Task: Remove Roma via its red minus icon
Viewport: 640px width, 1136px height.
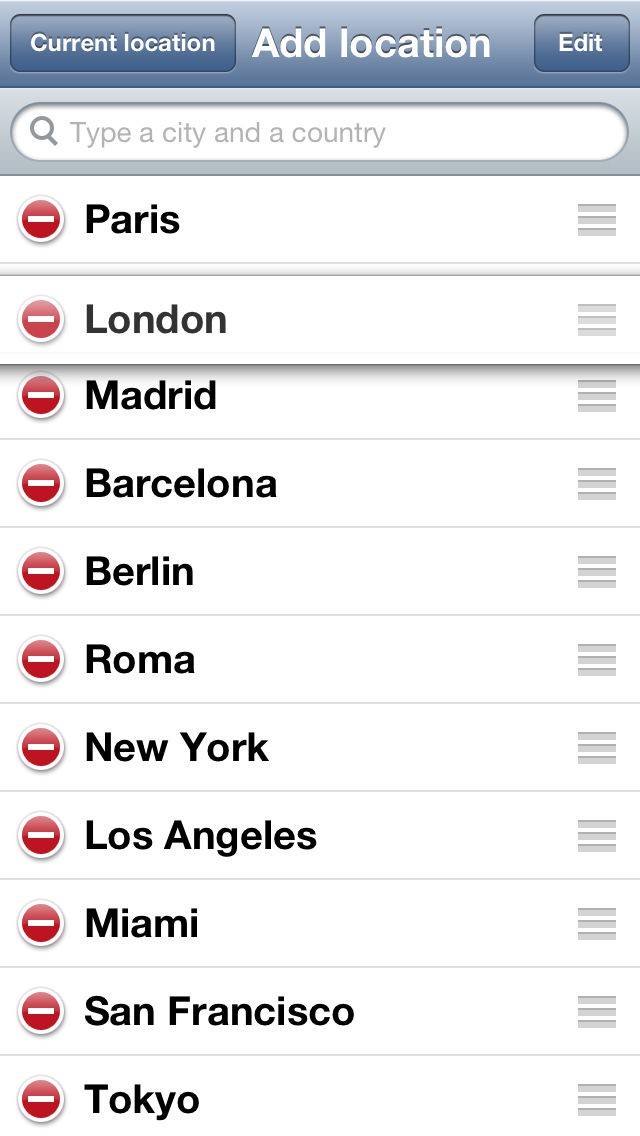Action: [42, 660]
